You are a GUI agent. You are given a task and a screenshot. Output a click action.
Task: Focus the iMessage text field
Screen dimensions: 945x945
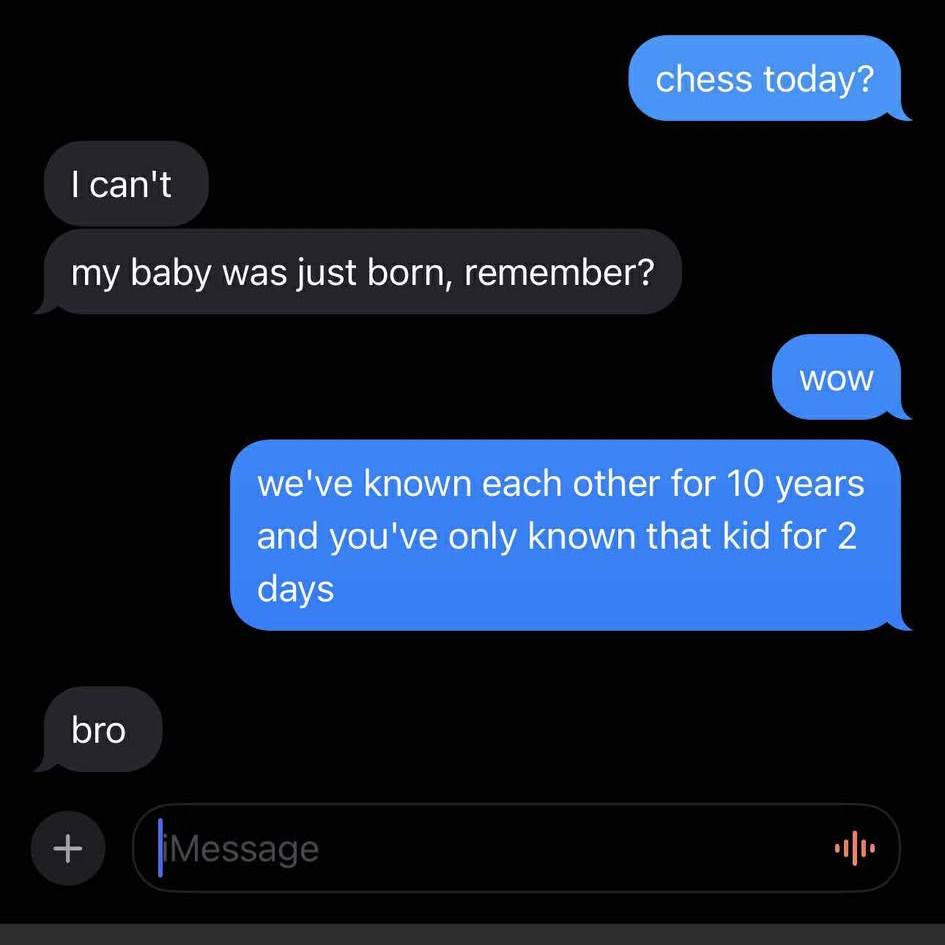(x=480, y=849)
